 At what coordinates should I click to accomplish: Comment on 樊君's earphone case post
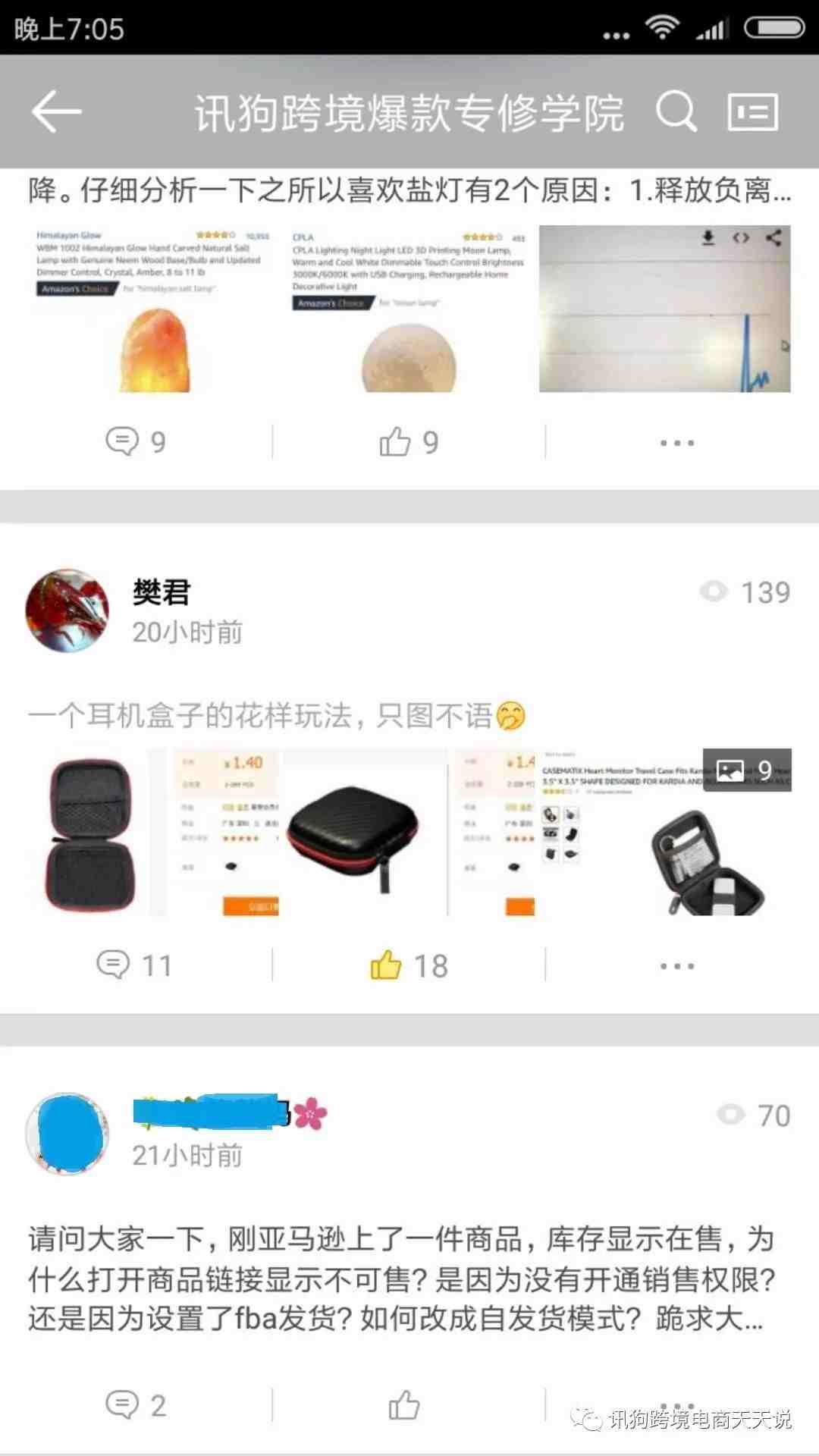pyautogui.click(x=135, y=965)
